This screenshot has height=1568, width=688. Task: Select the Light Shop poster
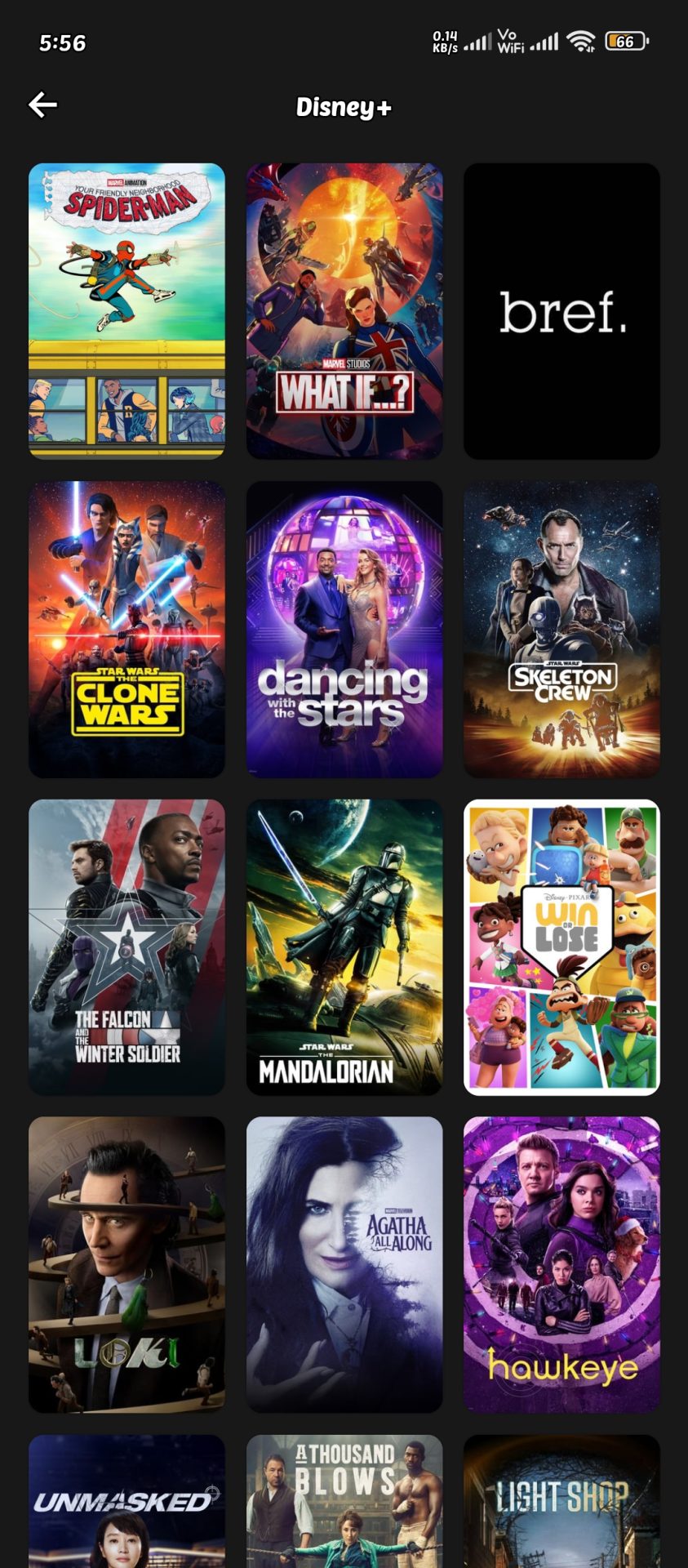tap(561, 1501)
